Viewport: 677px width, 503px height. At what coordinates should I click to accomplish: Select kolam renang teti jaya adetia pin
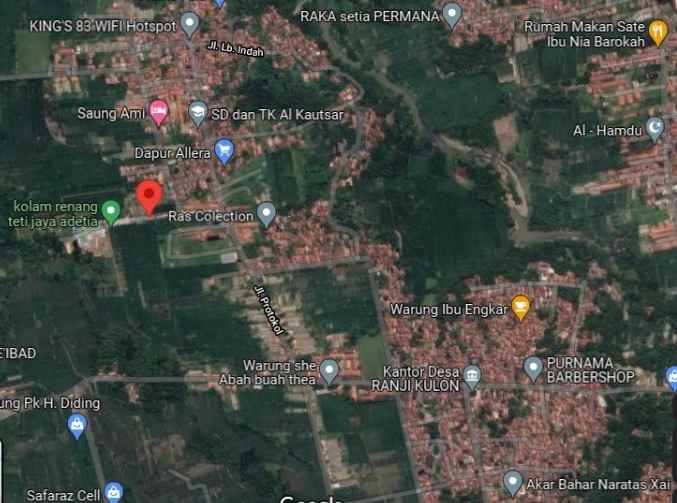point(111,212)
